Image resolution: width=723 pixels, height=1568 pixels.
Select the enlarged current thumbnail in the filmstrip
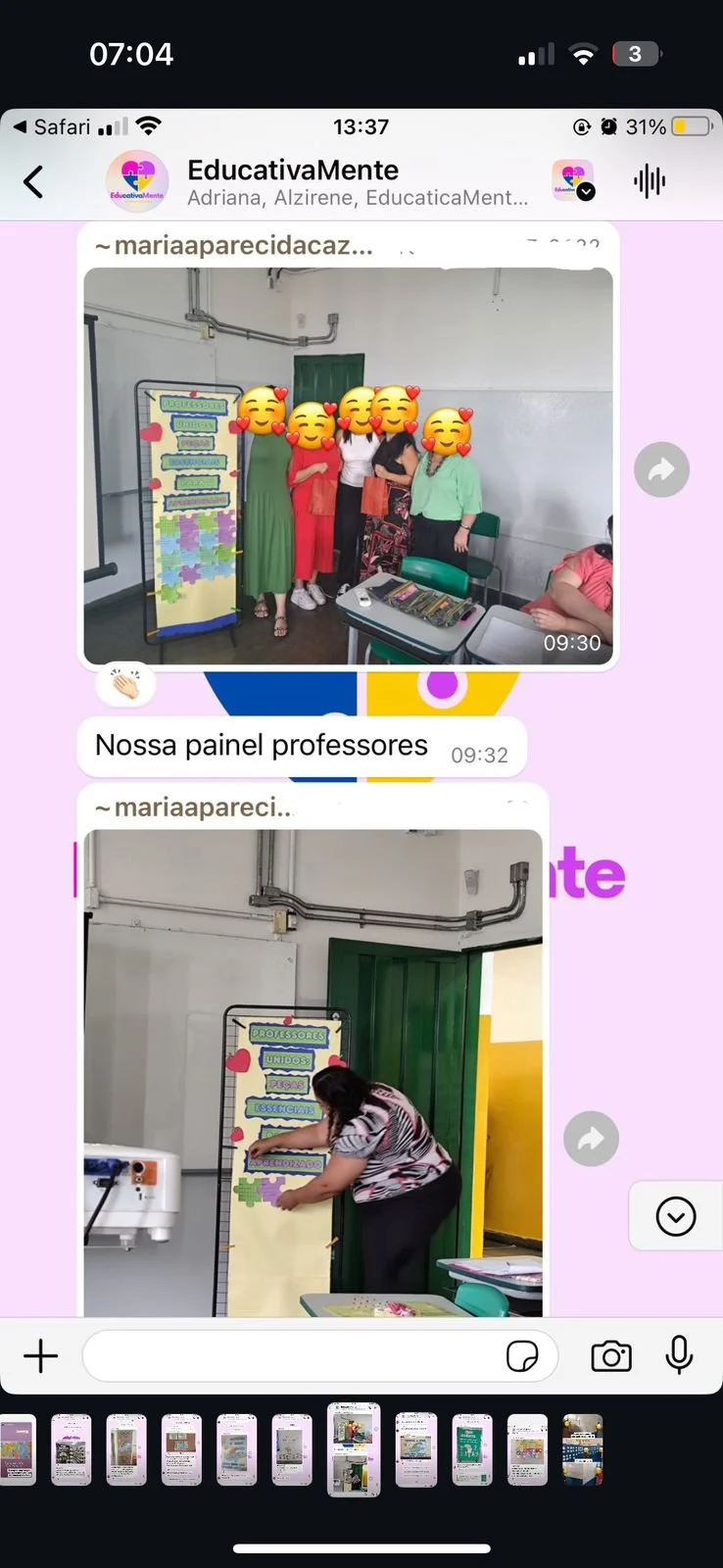(353, 1449)
